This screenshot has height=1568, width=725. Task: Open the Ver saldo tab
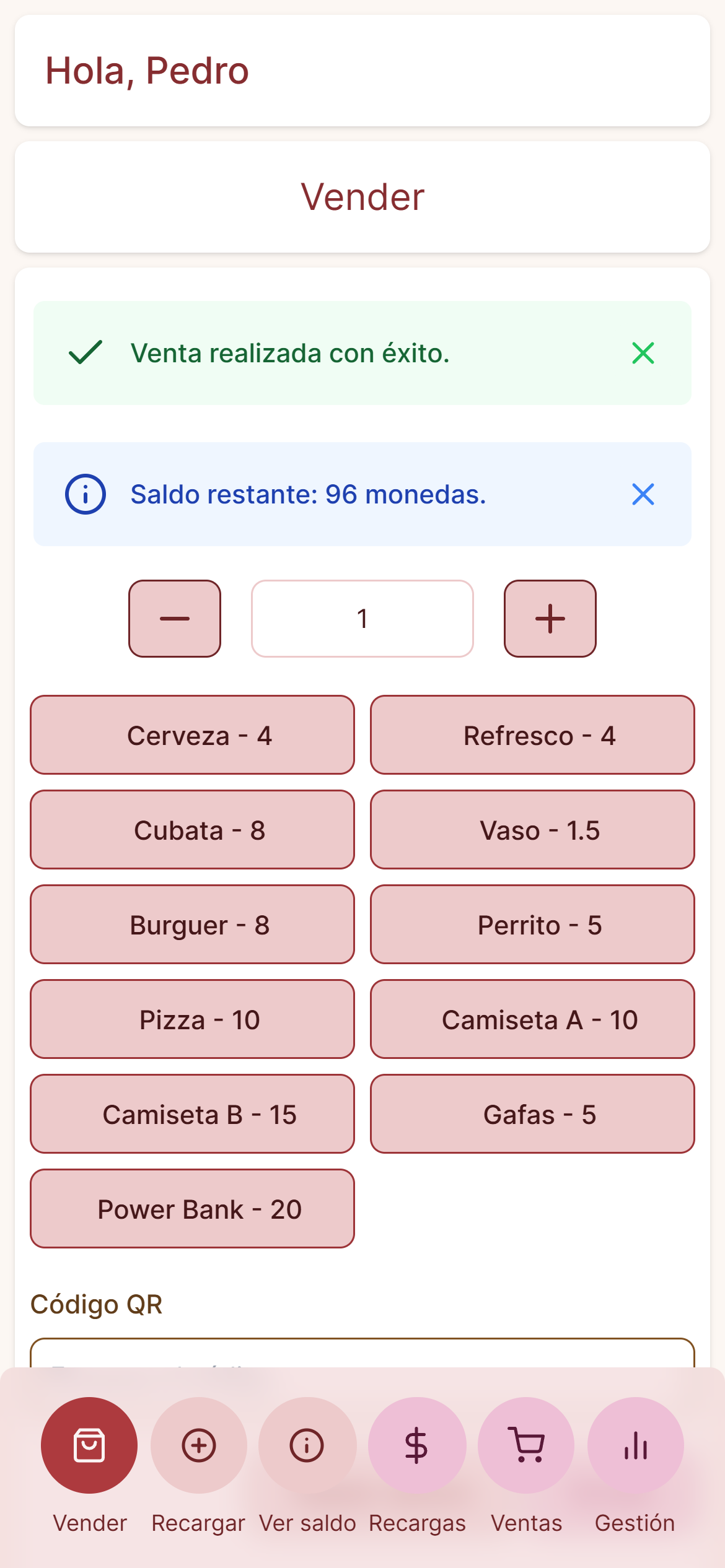point(307,1465)
